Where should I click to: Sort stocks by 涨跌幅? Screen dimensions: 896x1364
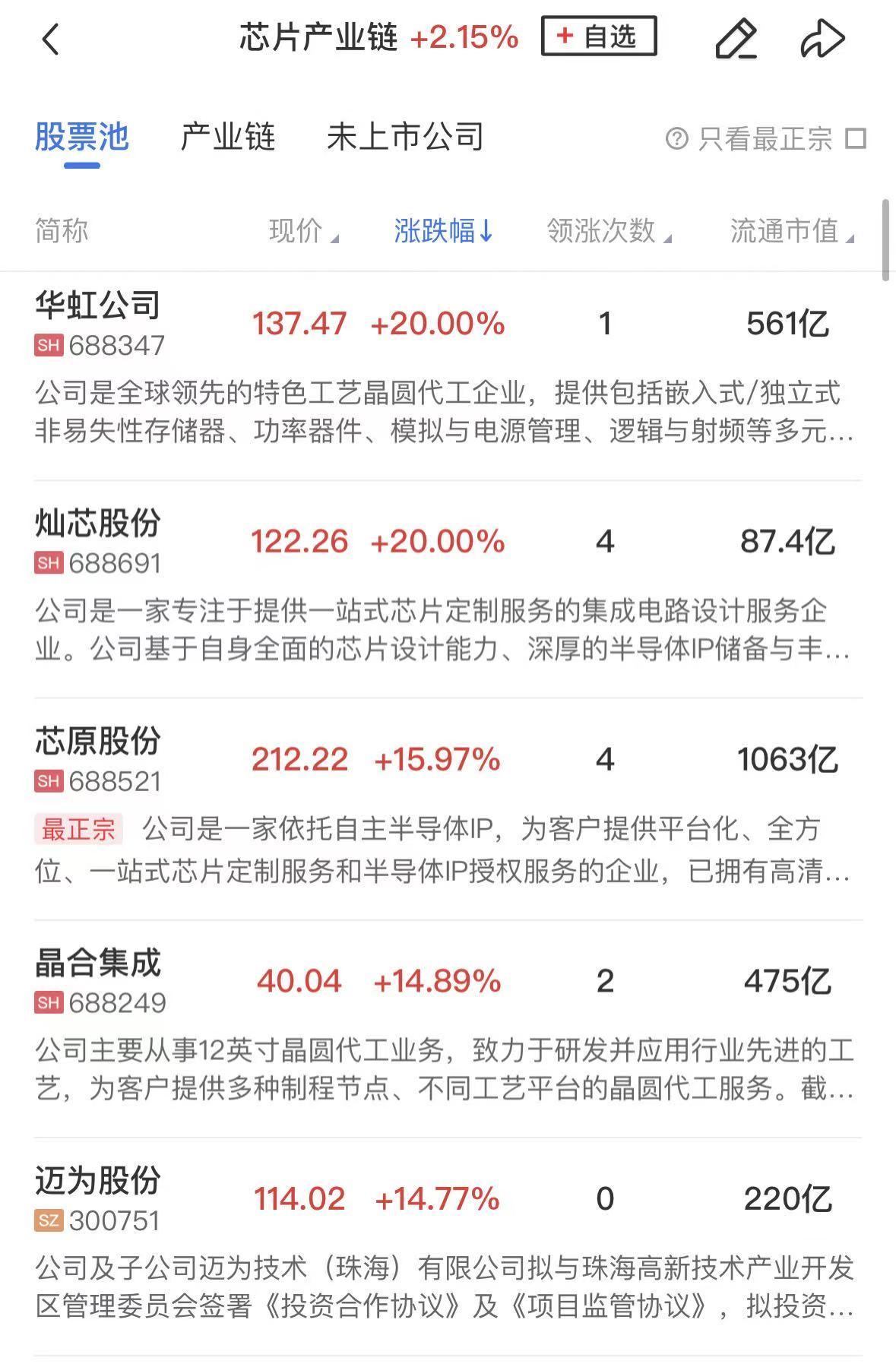point(443,230)
